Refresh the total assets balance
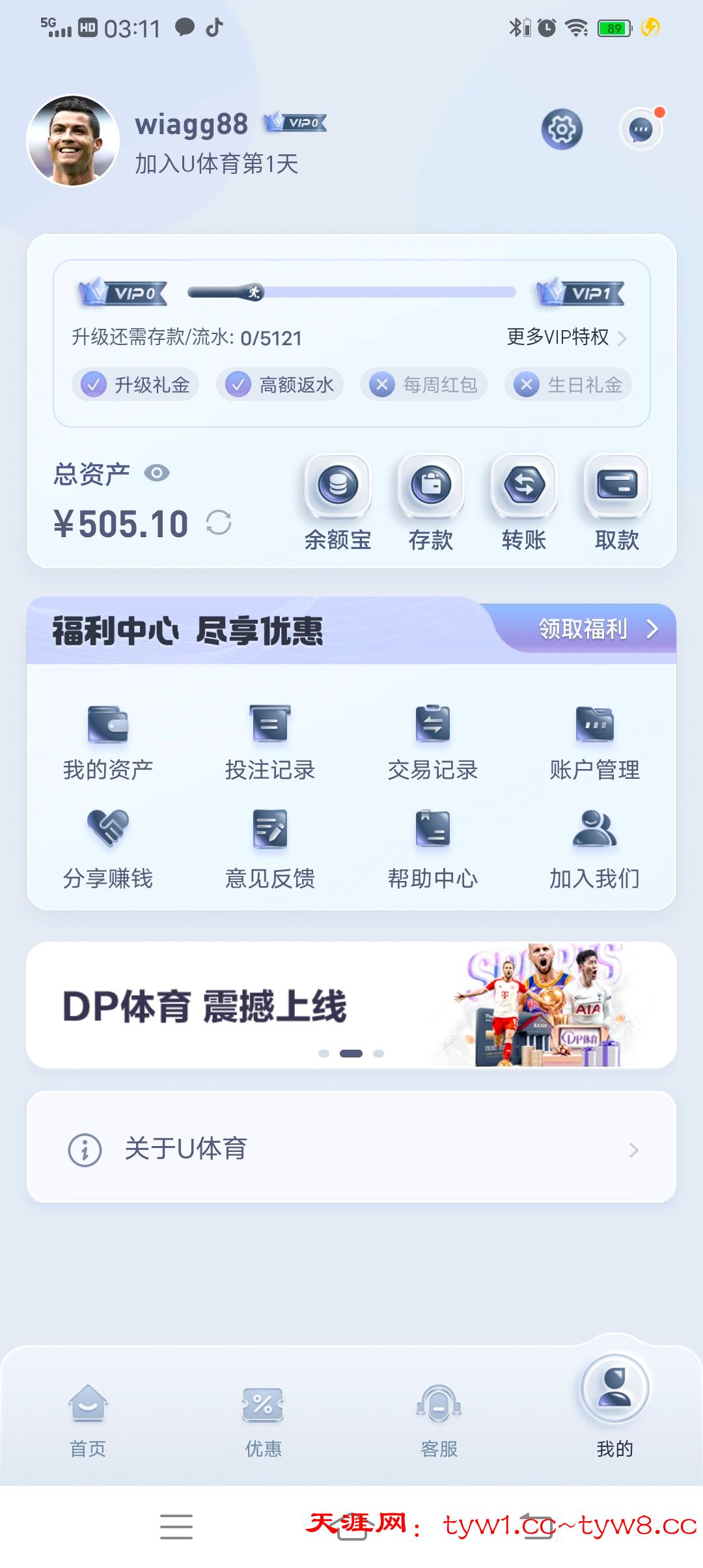Screen dimensions: 703x1568 tap(219, 523)
